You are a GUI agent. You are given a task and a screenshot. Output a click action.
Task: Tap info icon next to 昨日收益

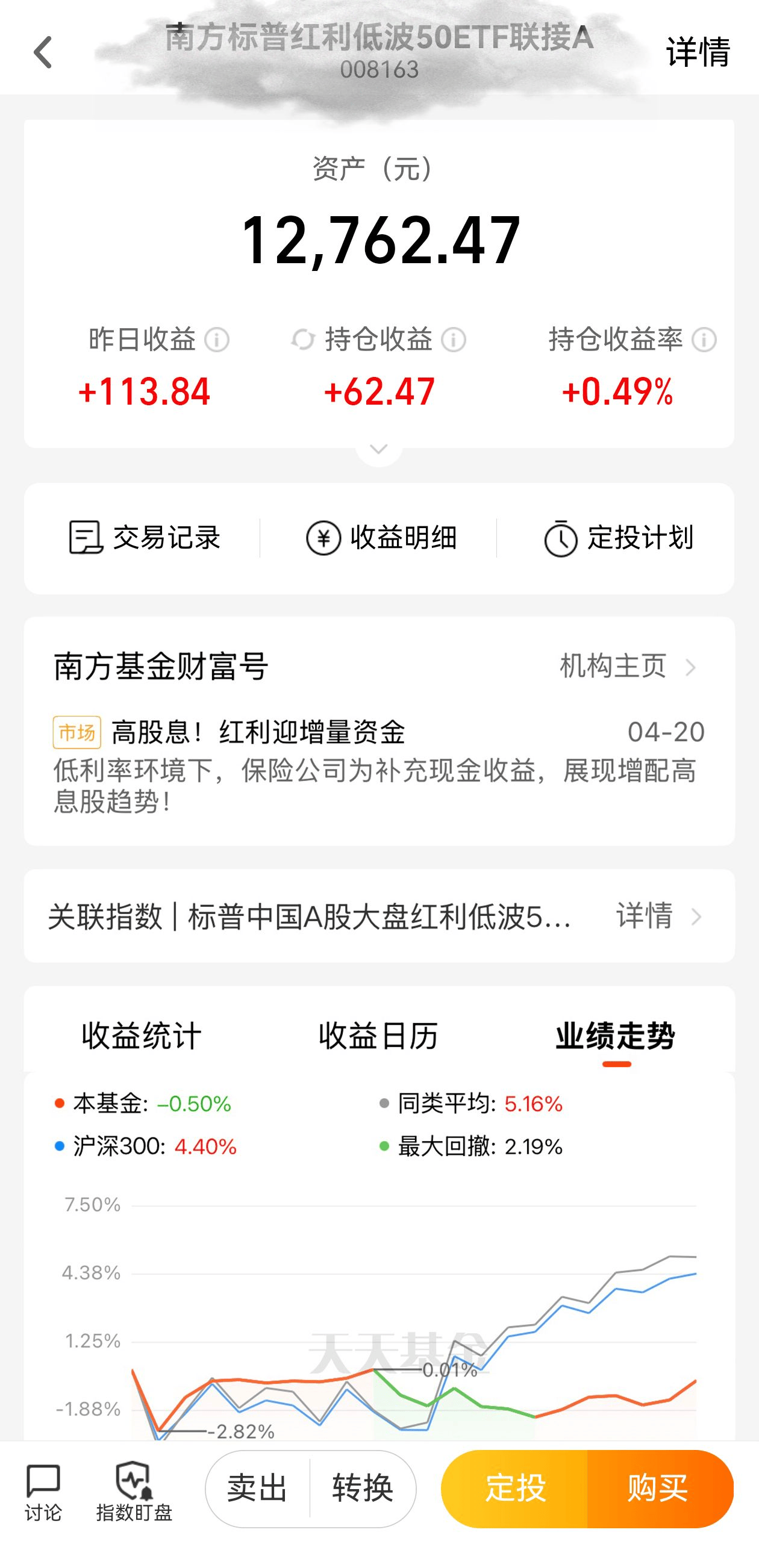tap(217, 340)
